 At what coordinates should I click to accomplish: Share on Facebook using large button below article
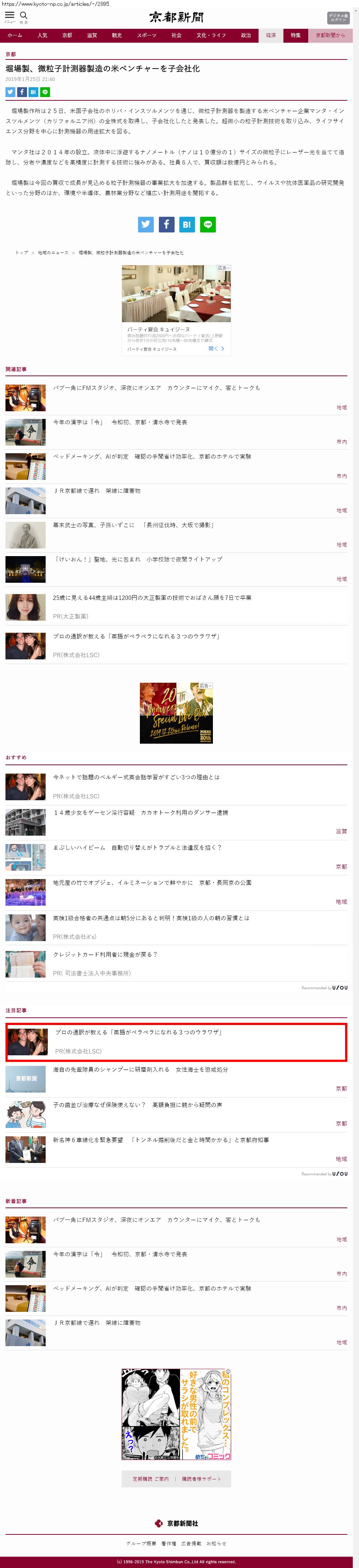[x=167, y=224]
